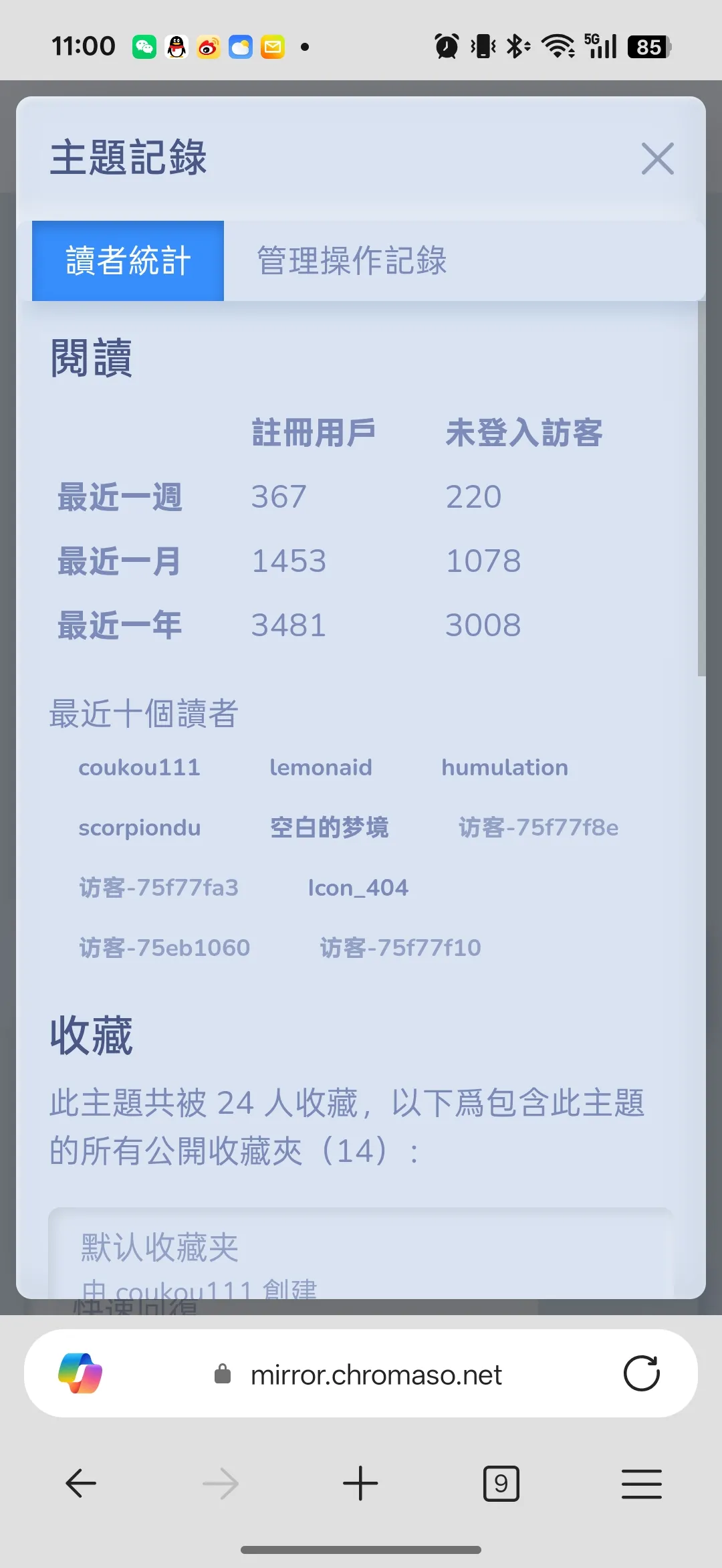Show the 9 open tabs
Screen dimensions: 722x1568
pyautogui.click(x=501, y=1483)
